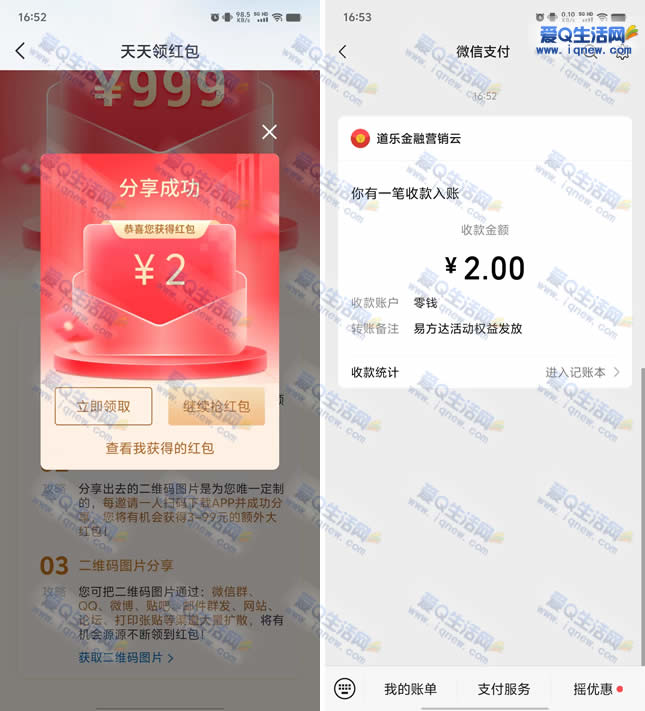Tap the 立即领取 button

pyautogui.click(x=103, y=407)
